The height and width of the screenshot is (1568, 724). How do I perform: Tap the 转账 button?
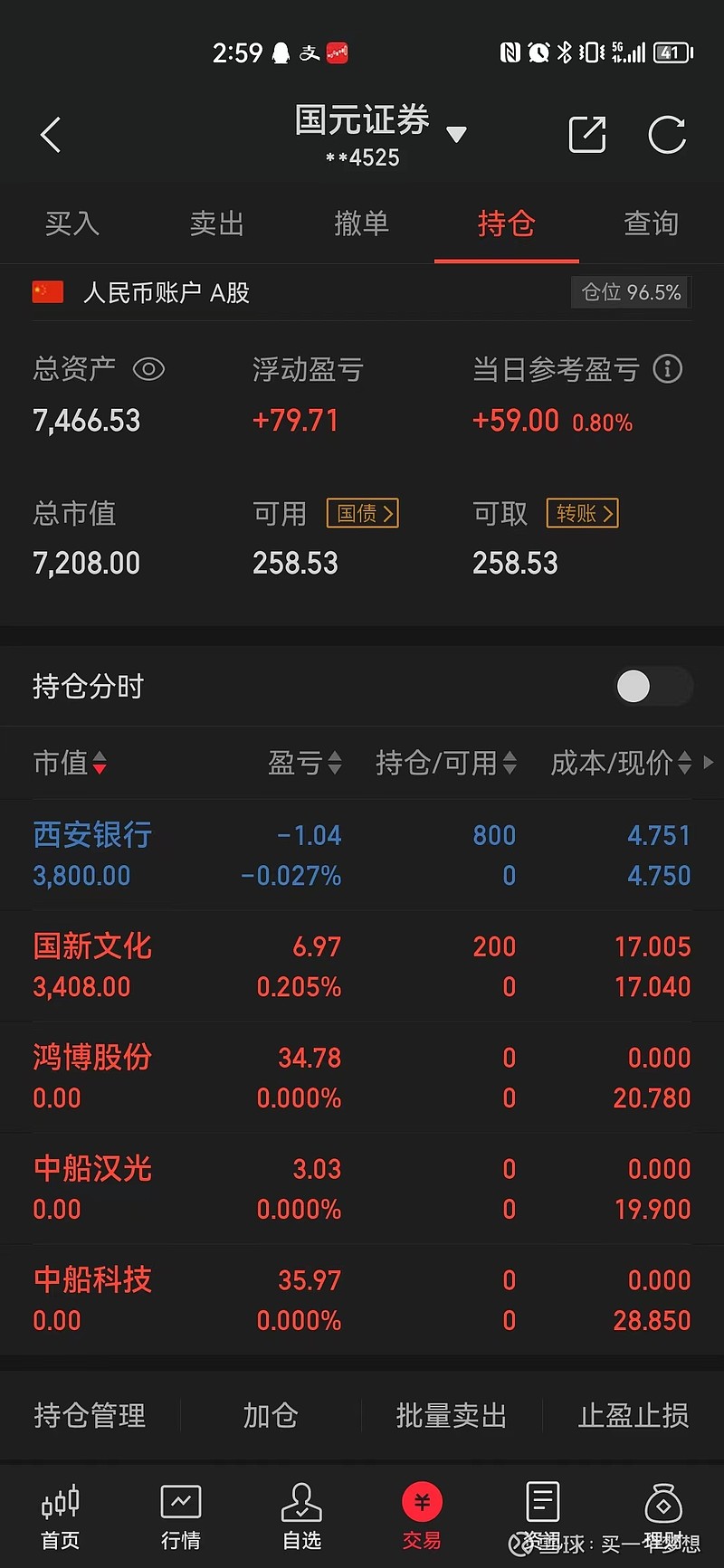pos(582,513)
